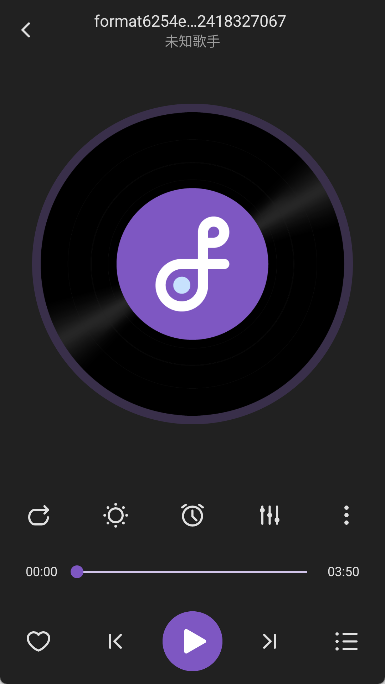Viewport: 385px width, 684px height.
Task: Open the three-dot overflow menu
Action: 346,516
